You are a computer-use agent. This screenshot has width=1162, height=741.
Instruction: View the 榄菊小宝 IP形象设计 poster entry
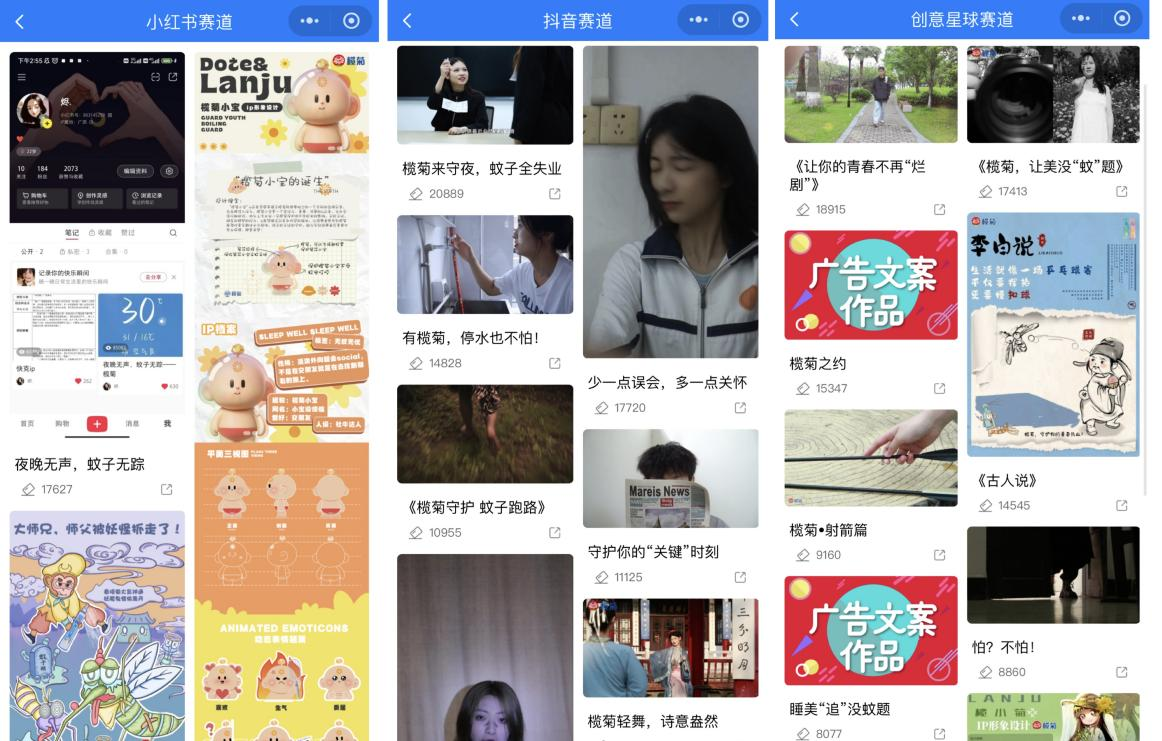tap(281, 240)
